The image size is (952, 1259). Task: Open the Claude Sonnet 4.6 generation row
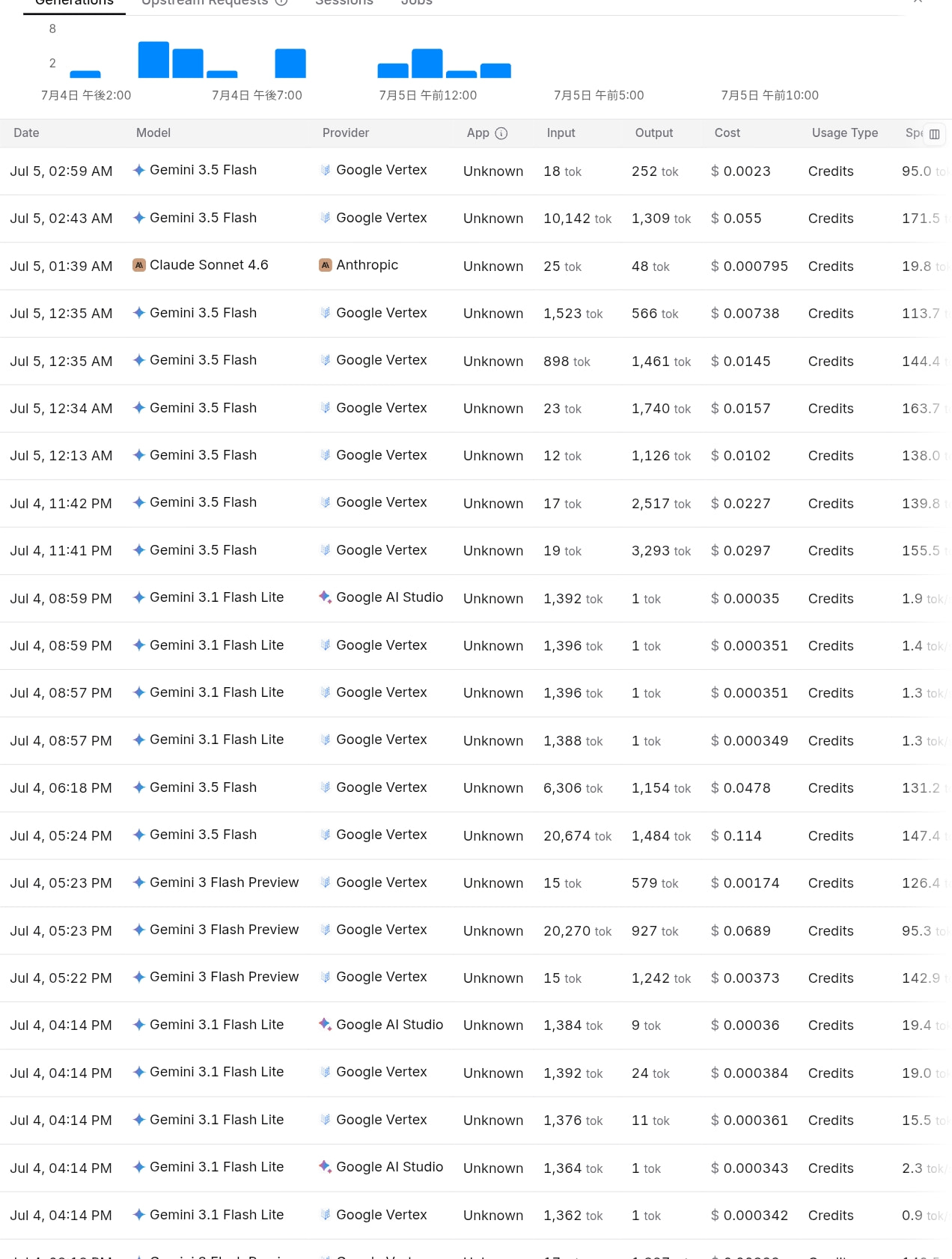(x=476, y=266)
